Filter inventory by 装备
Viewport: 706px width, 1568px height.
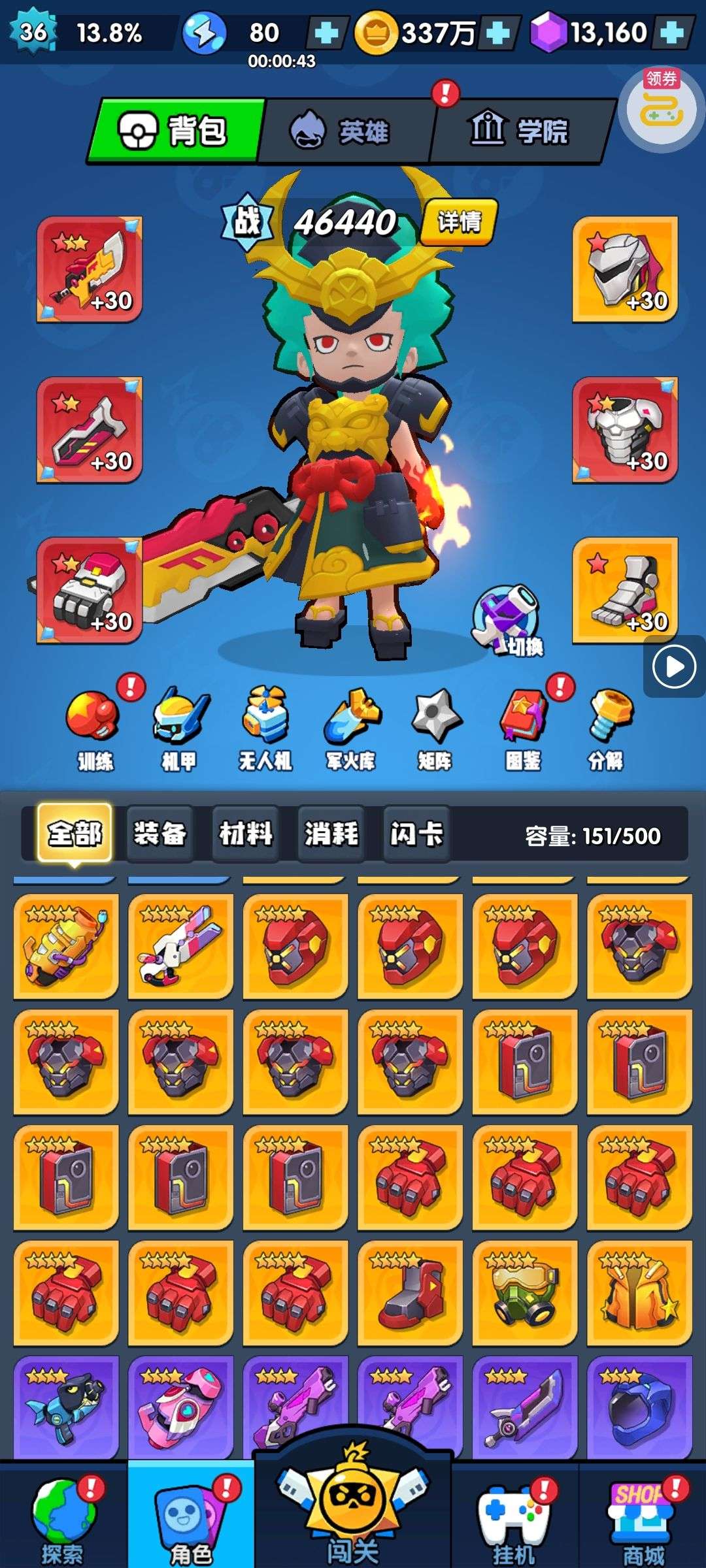(160, 834)
